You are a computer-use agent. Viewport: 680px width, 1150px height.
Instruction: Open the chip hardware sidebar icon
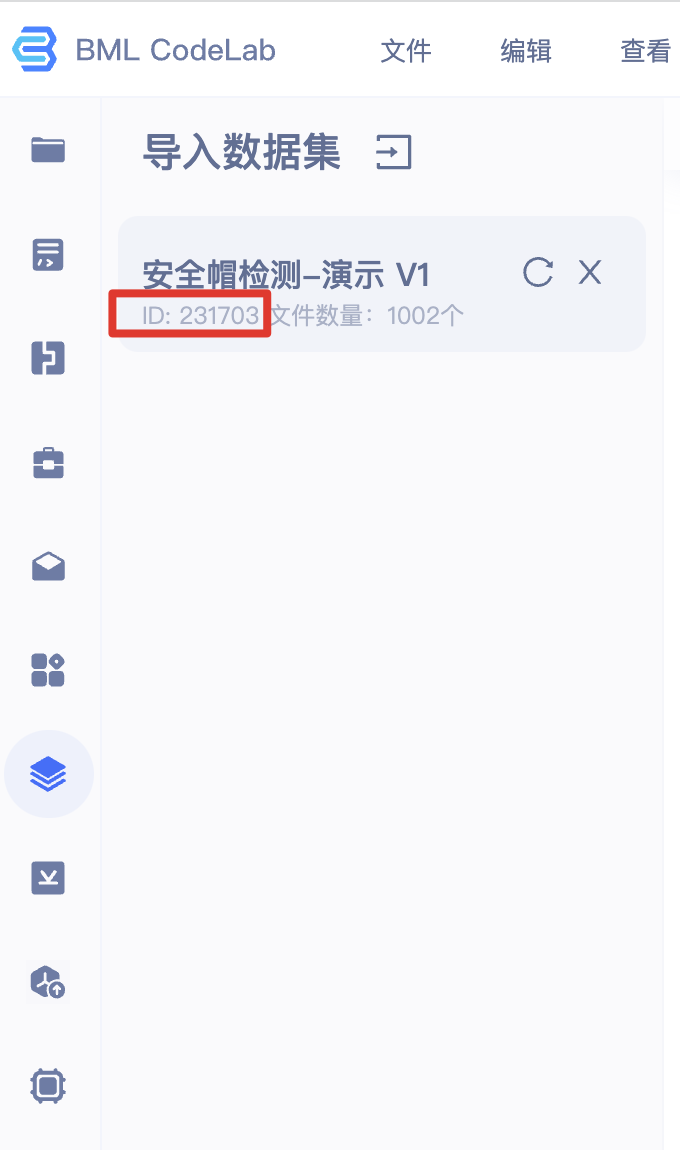(48, 1085)
